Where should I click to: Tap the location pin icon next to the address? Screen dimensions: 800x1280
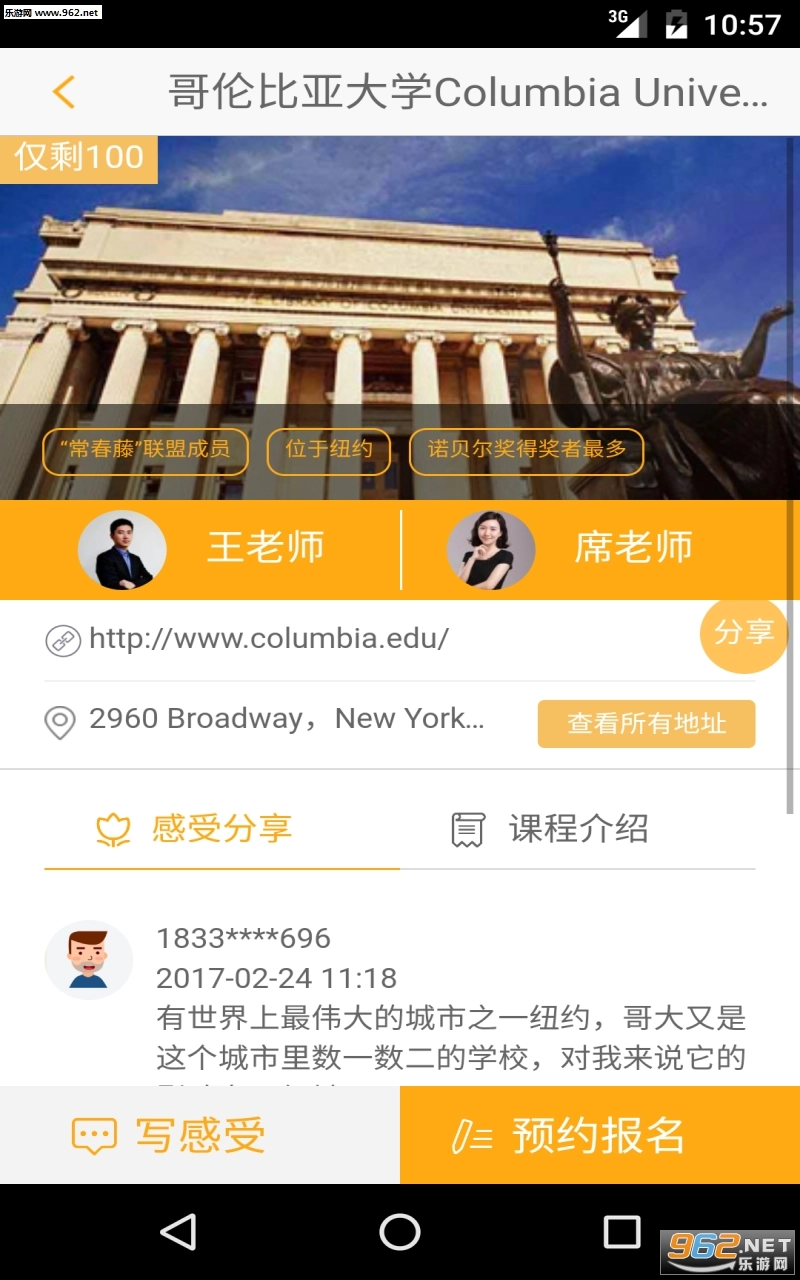tap(60, 722)
